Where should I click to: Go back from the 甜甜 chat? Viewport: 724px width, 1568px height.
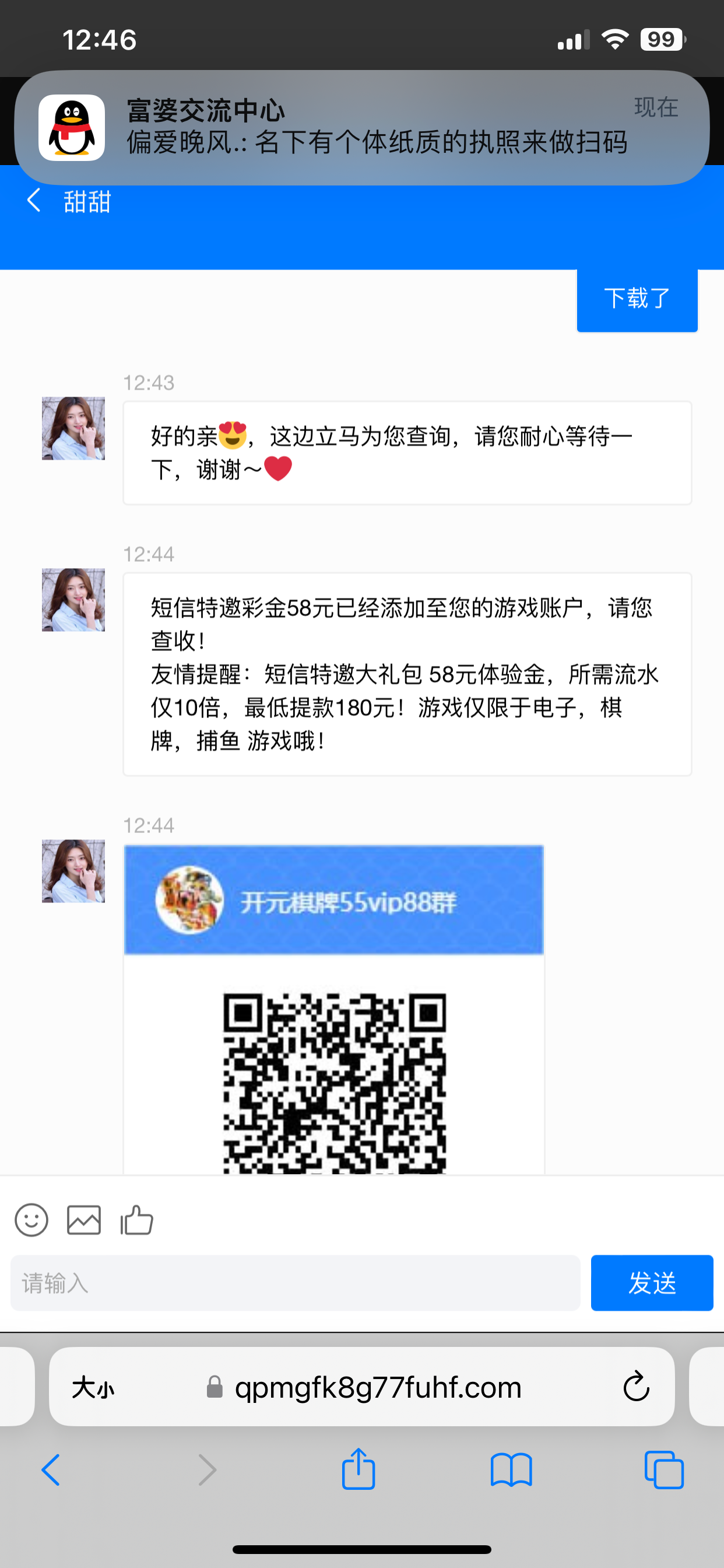tap(34, 200)
